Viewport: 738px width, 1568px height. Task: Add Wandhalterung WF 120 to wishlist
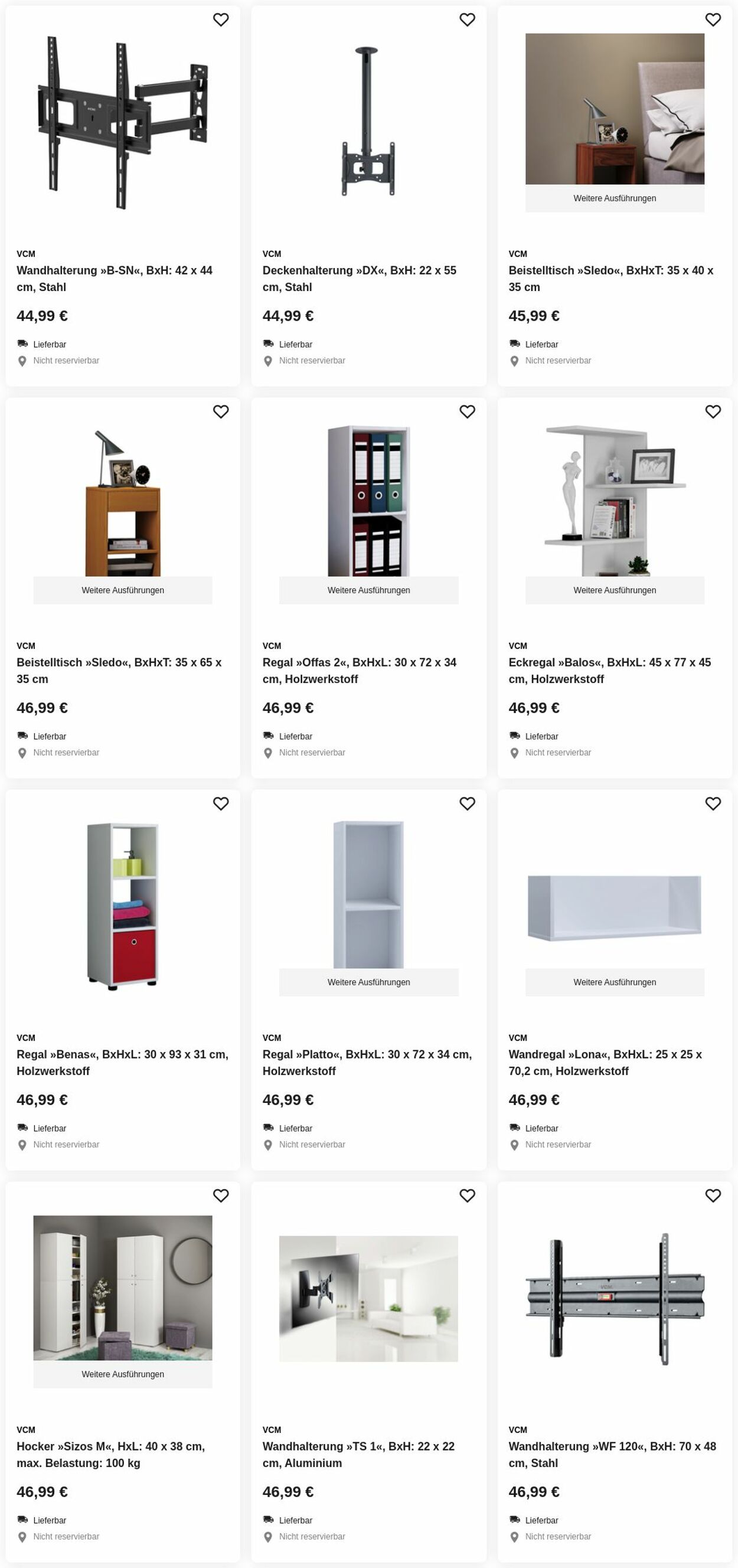[x=713, y=1196]
